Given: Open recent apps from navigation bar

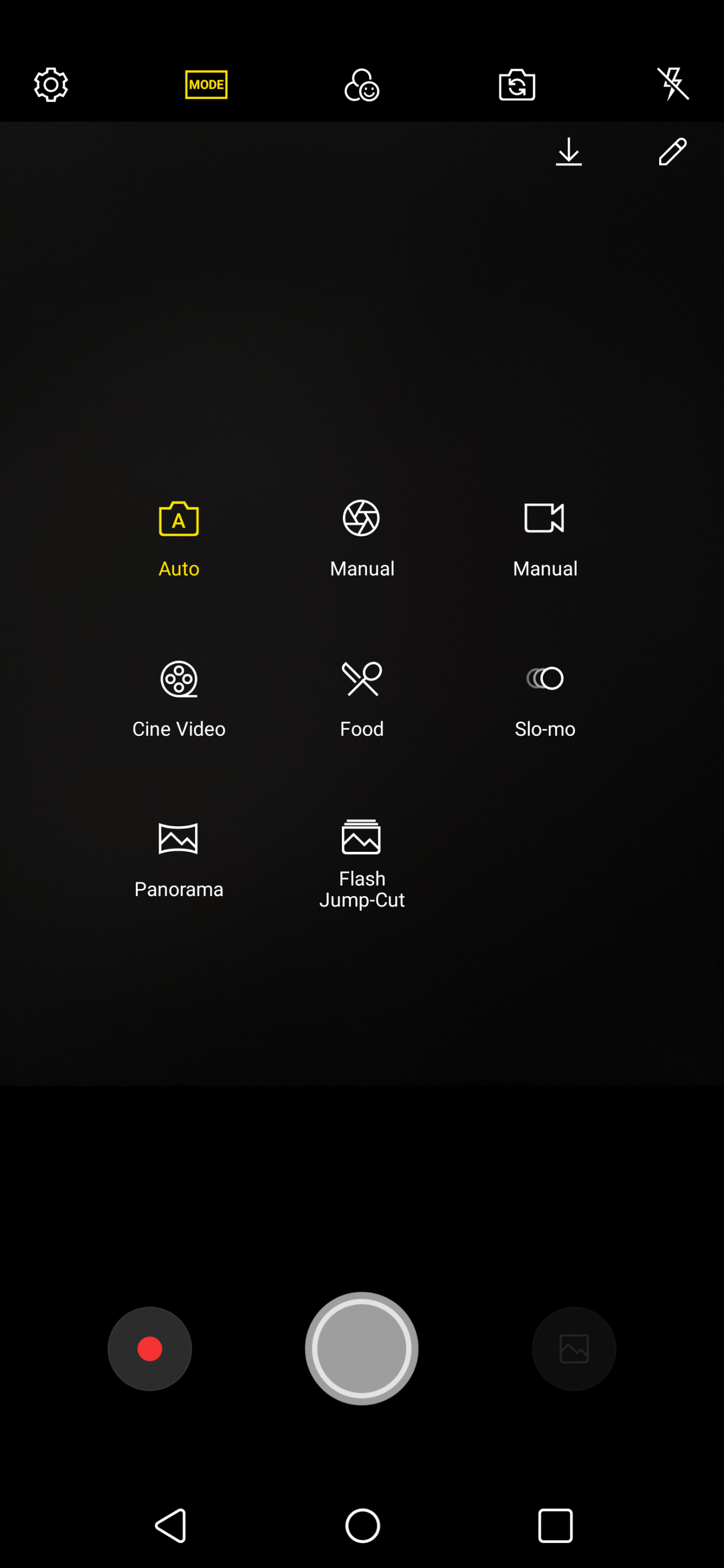Looking at the screenshot, I should (556, 1526).
